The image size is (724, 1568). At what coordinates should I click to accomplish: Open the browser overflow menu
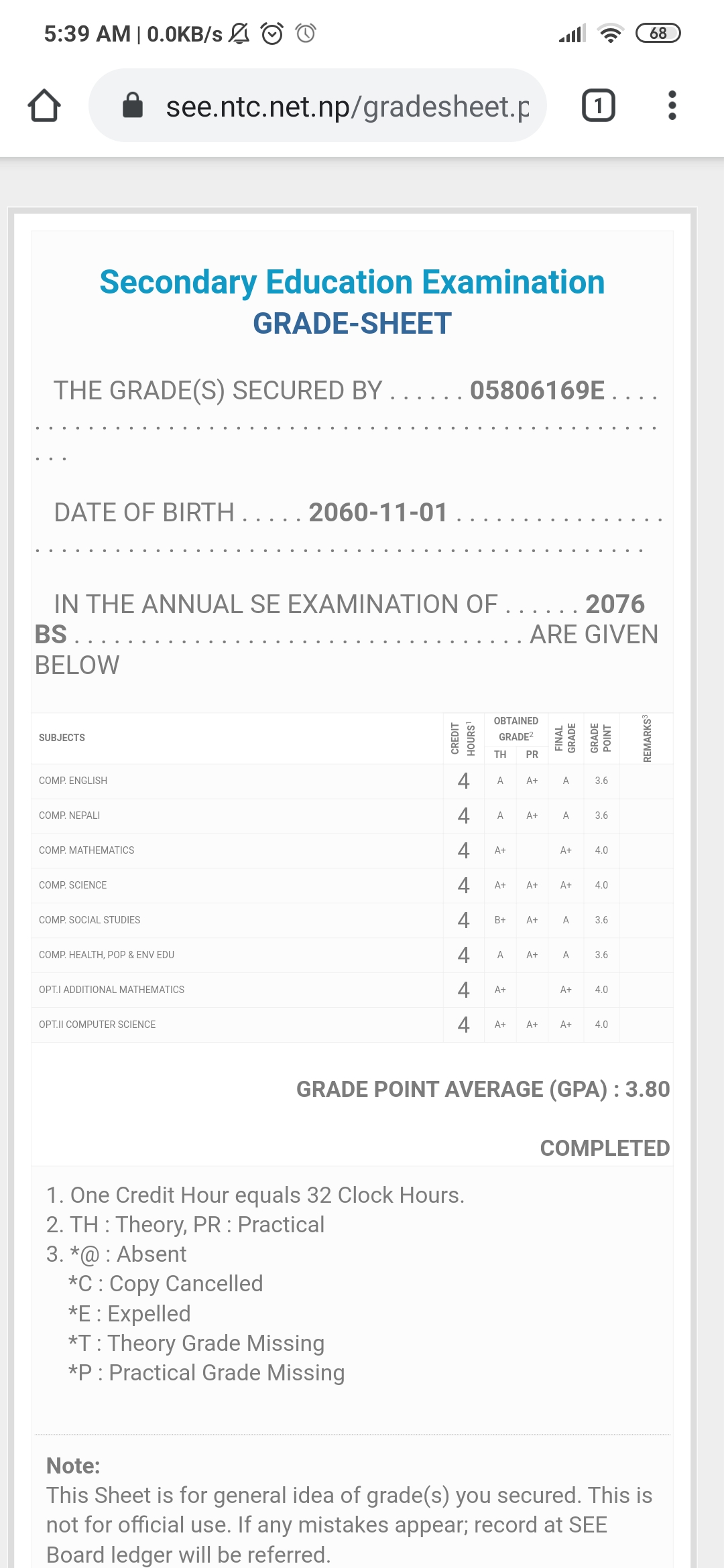pos(672,106)
